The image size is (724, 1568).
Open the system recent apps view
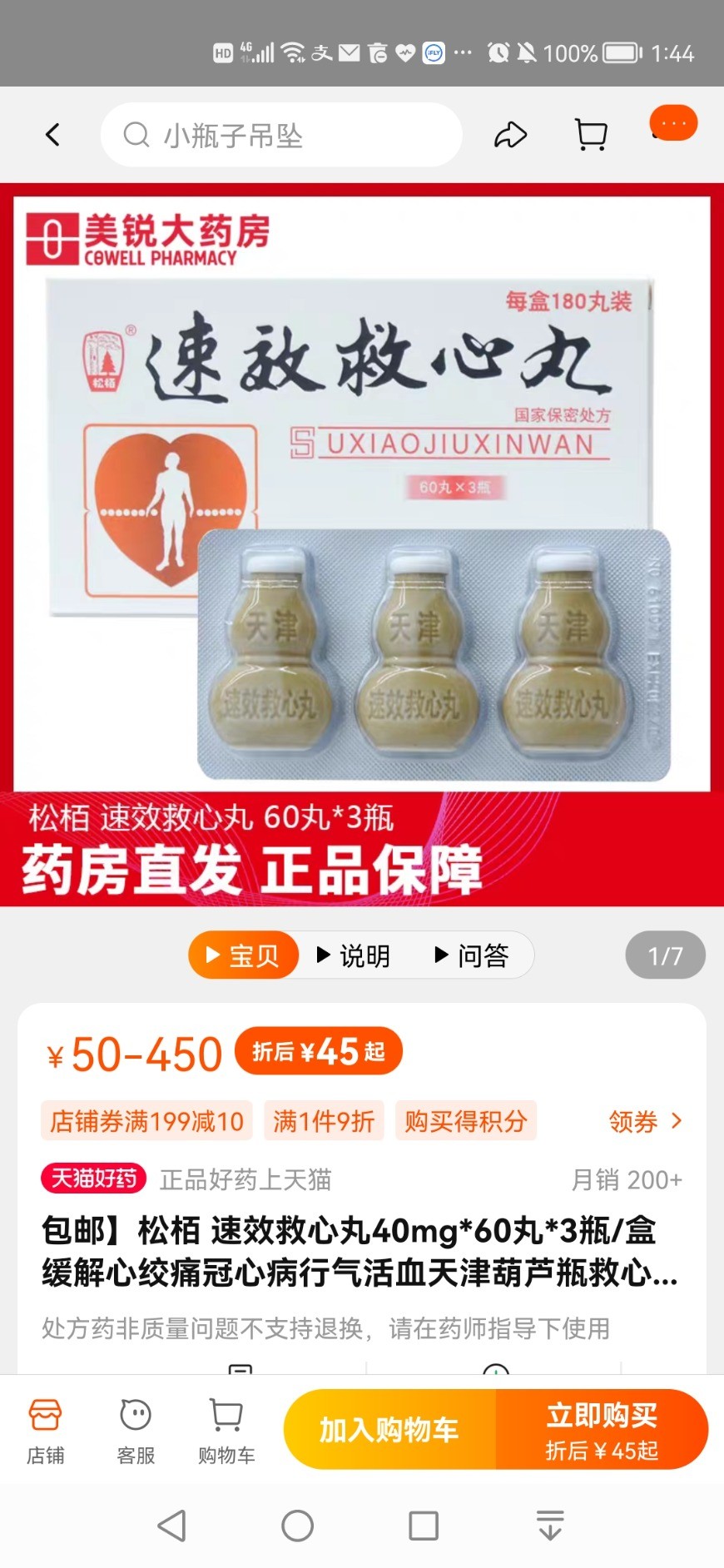(424, 1526)
